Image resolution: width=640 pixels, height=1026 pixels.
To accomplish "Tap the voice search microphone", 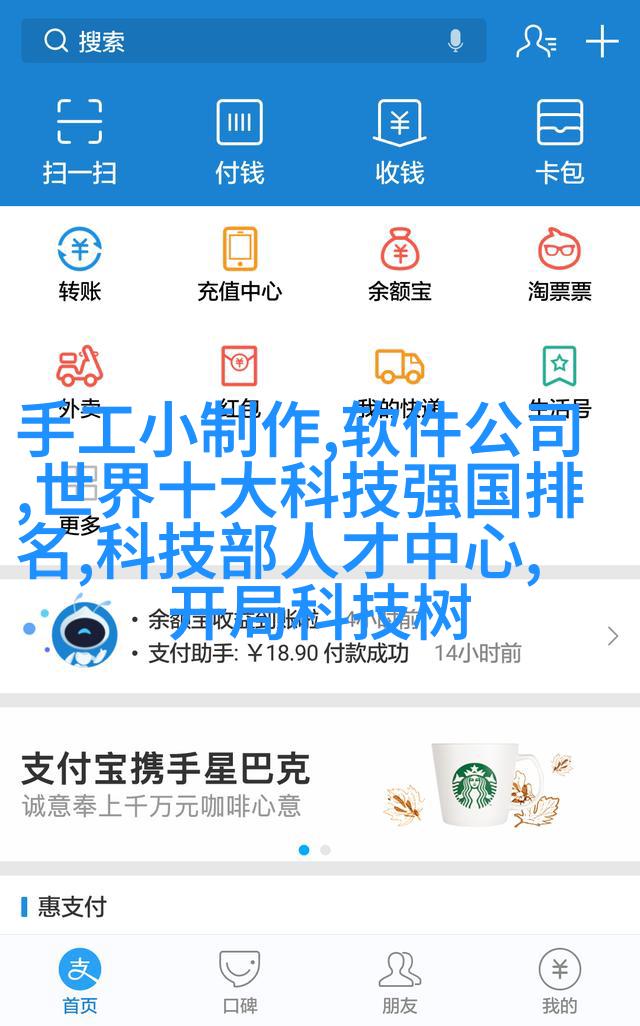I will pos(456,41).
